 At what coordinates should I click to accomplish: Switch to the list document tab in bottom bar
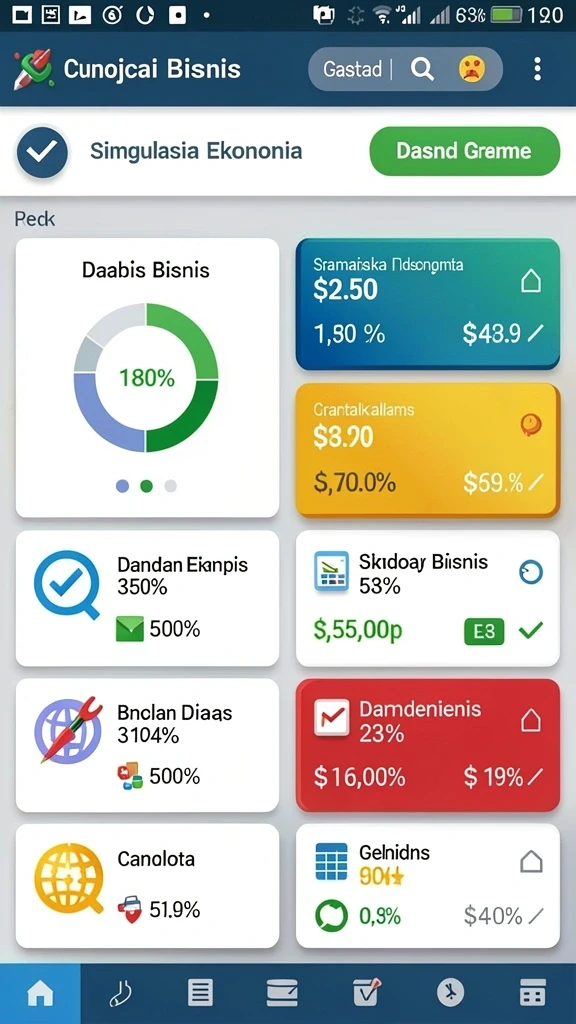tap(200, 993)
